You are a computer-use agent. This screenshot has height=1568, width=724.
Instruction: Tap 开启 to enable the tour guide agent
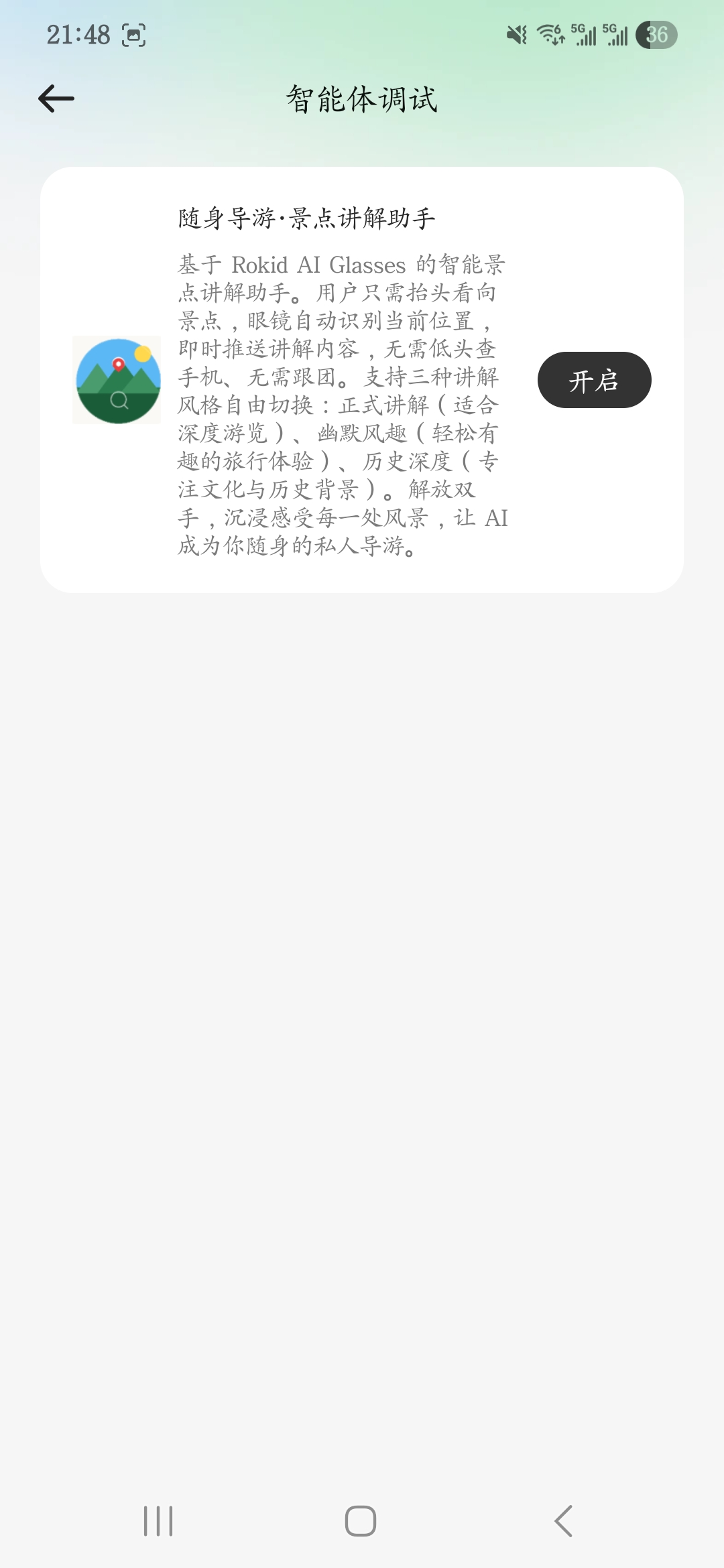(594, 380)
